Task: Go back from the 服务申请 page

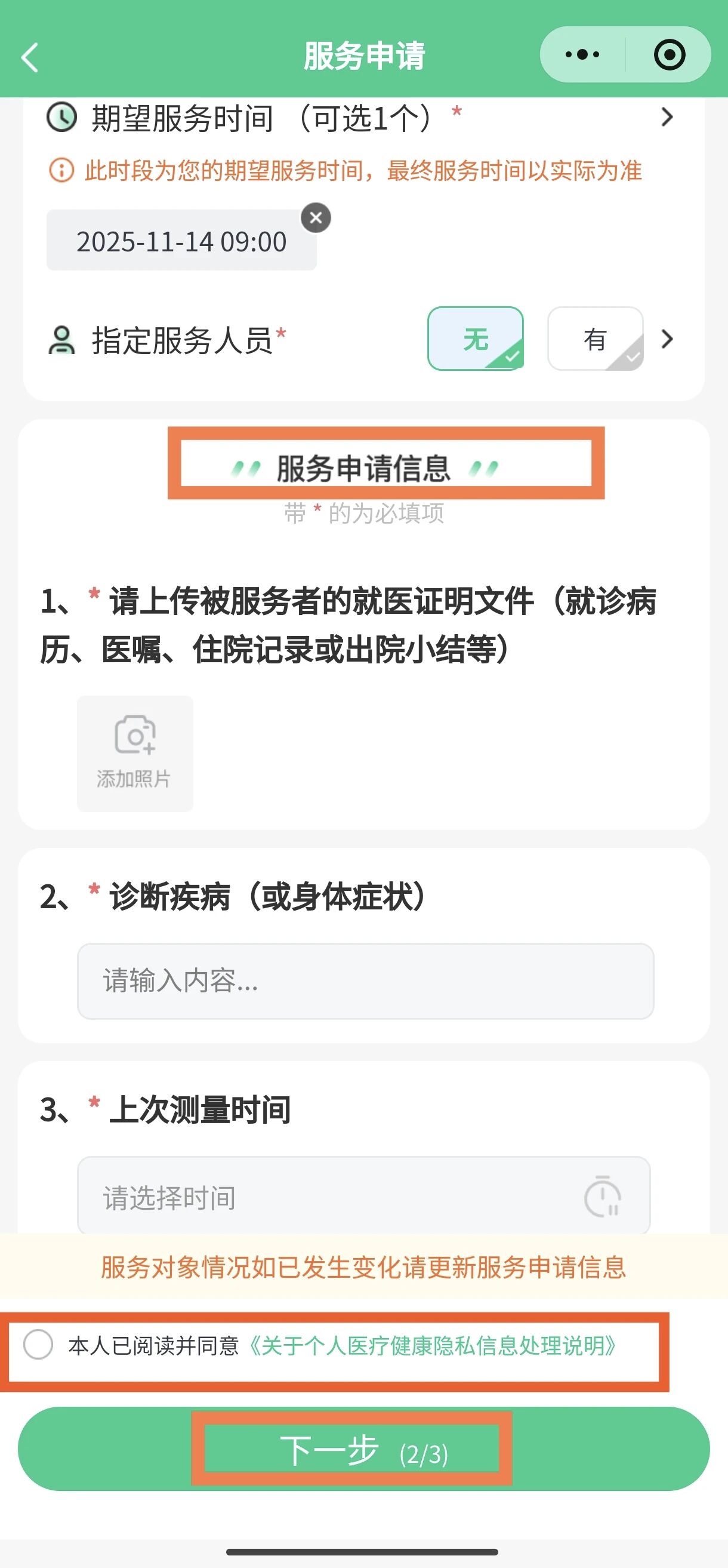Action: [29, 57]
